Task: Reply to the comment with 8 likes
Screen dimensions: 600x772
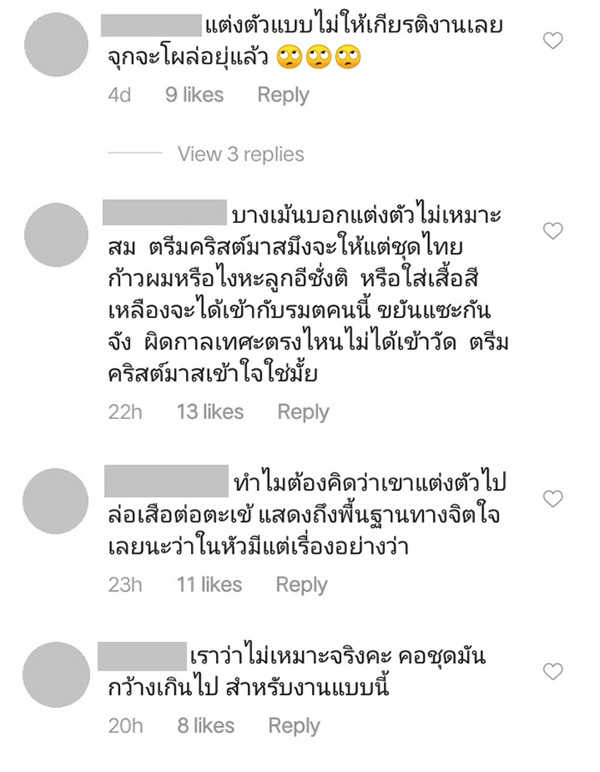Action: [294, 726]
